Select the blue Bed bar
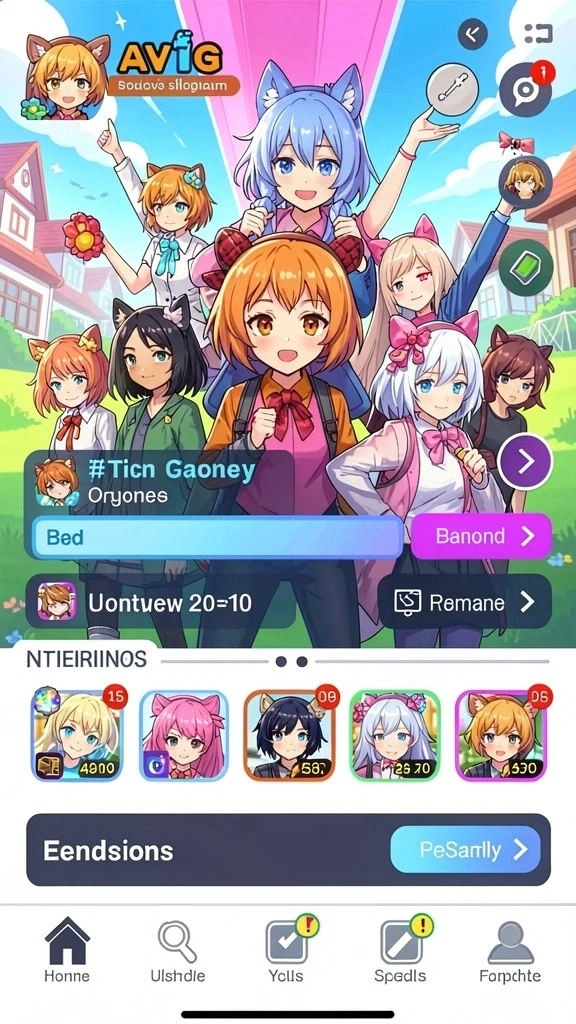Image resolution: width=576 pixels, height=1024 pixels. tap(217, 537)
